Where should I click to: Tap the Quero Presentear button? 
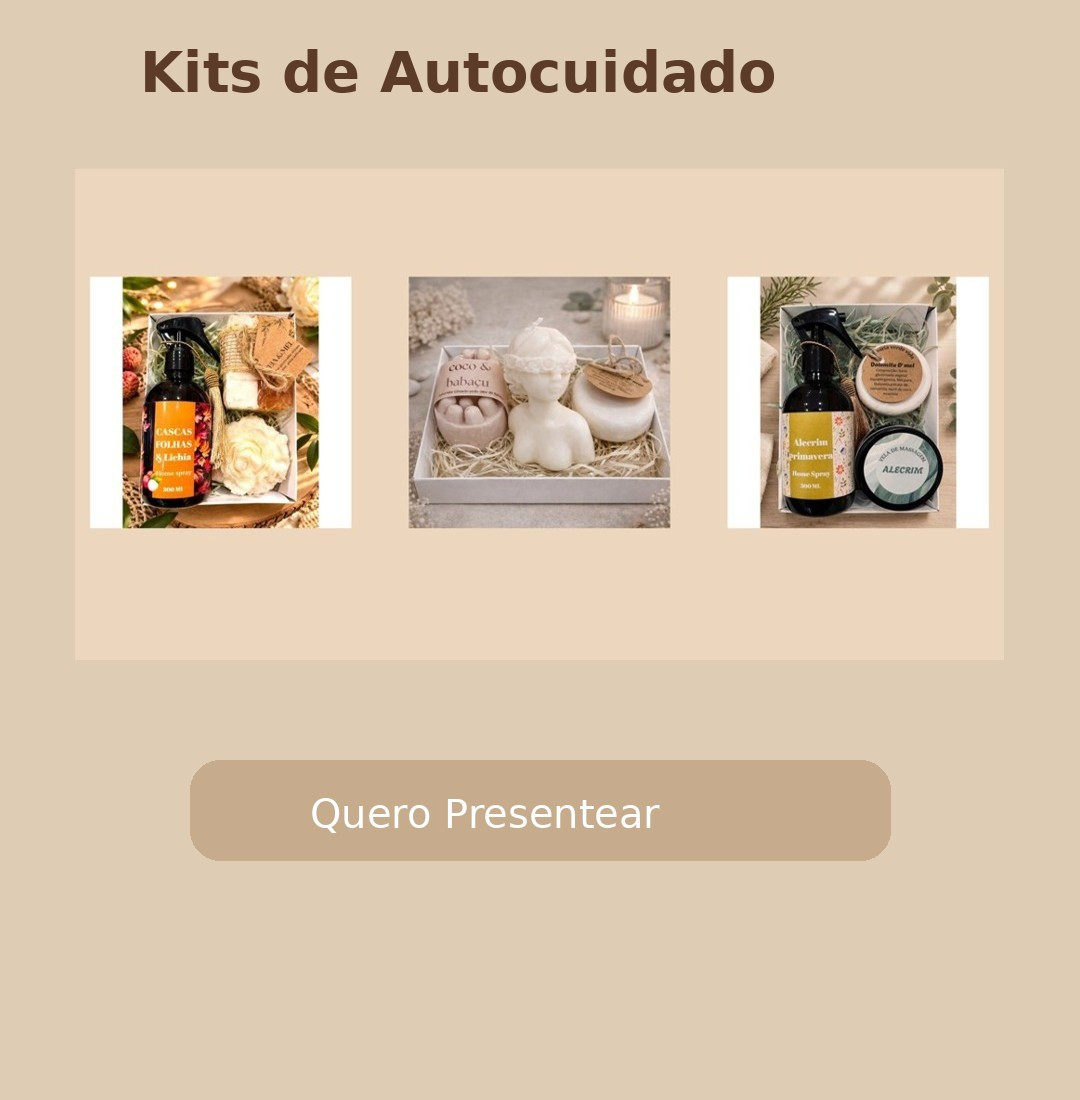[540, 811]
